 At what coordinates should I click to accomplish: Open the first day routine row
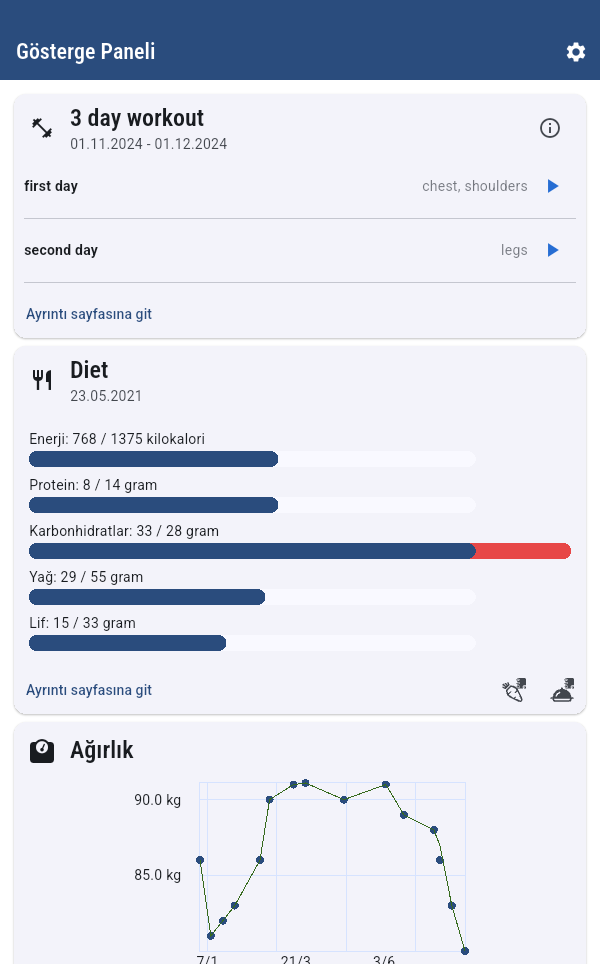300,186
